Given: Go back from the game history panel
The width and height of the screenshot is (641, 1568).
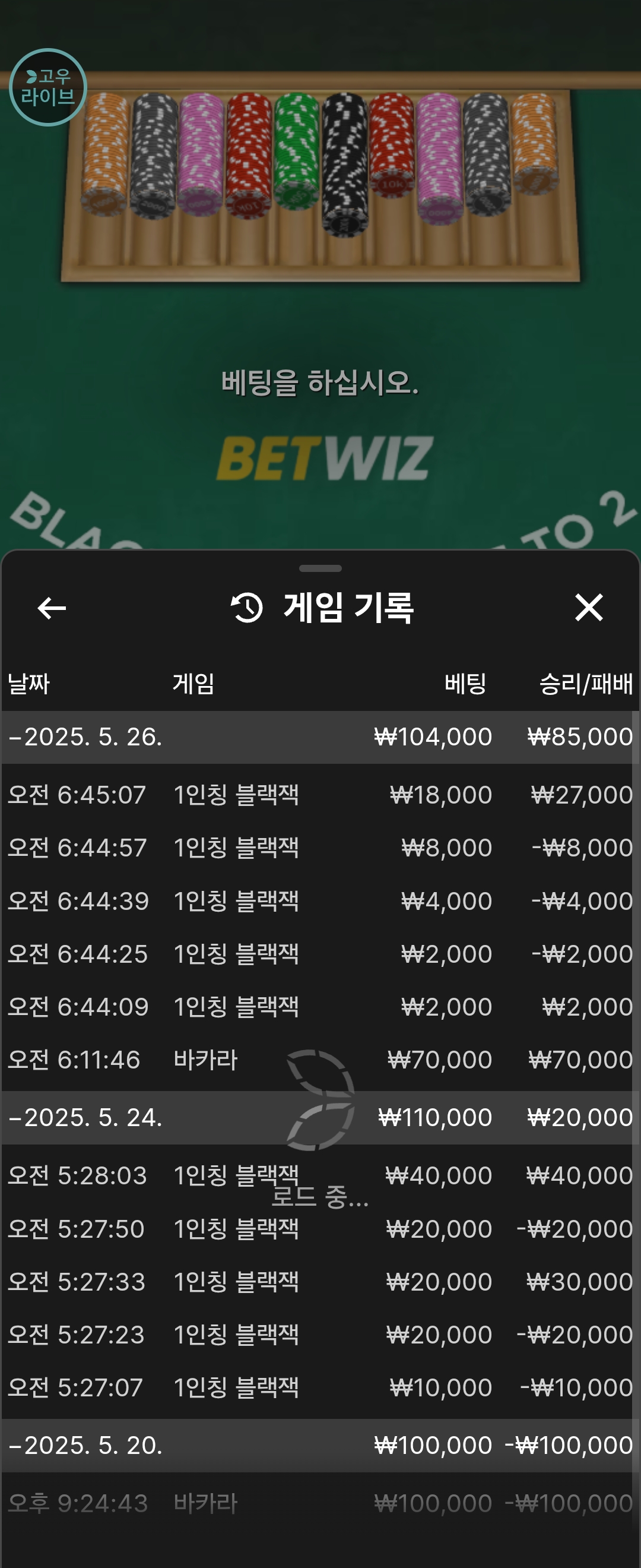Looking at the screenshot, I should tap(52, 608).
